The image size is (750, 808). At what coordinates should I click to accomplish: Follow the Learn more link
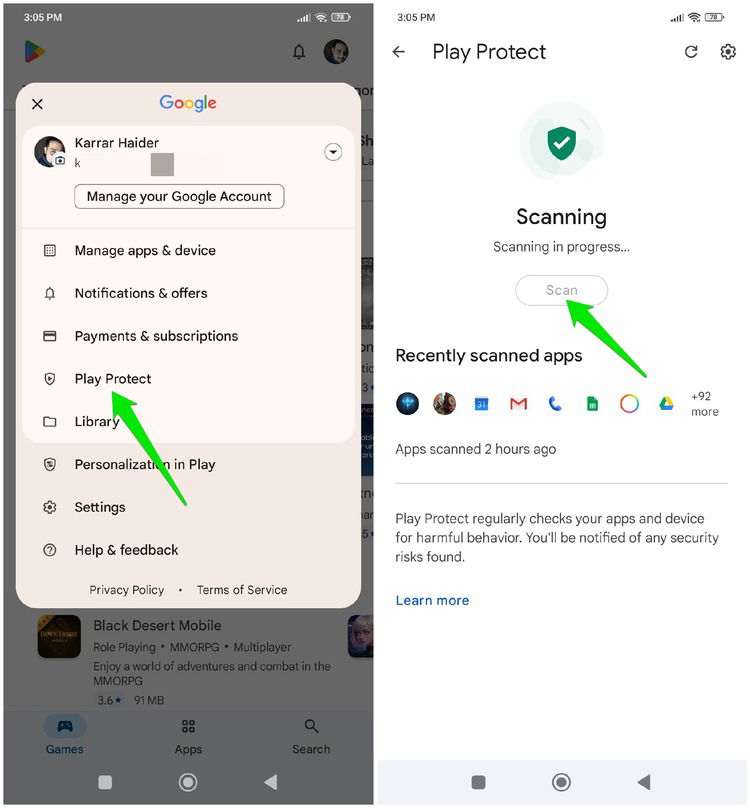[432, 600]
